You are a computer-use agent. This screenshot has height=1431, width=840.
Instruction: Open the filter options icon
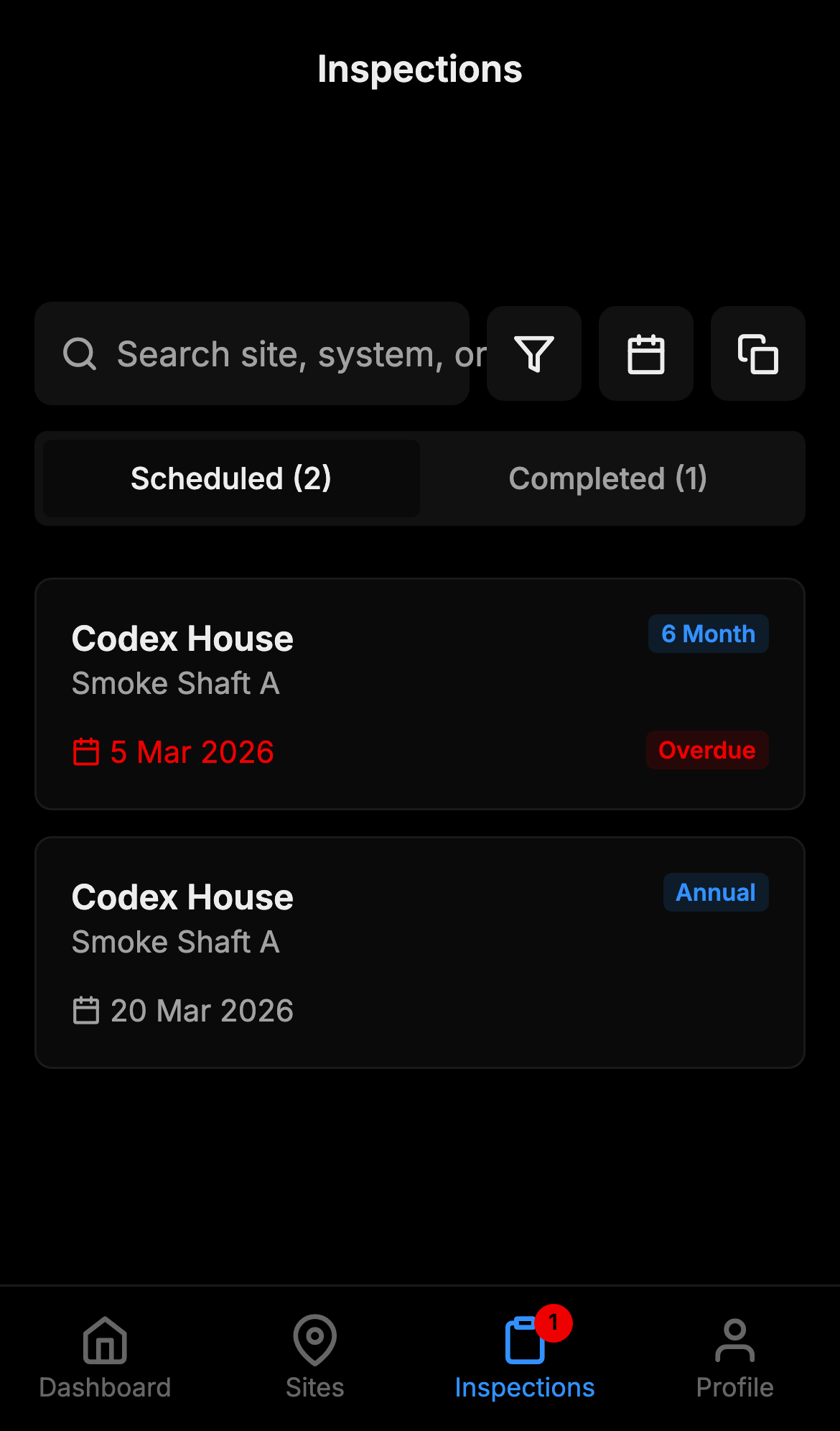[x=534, y=353]
